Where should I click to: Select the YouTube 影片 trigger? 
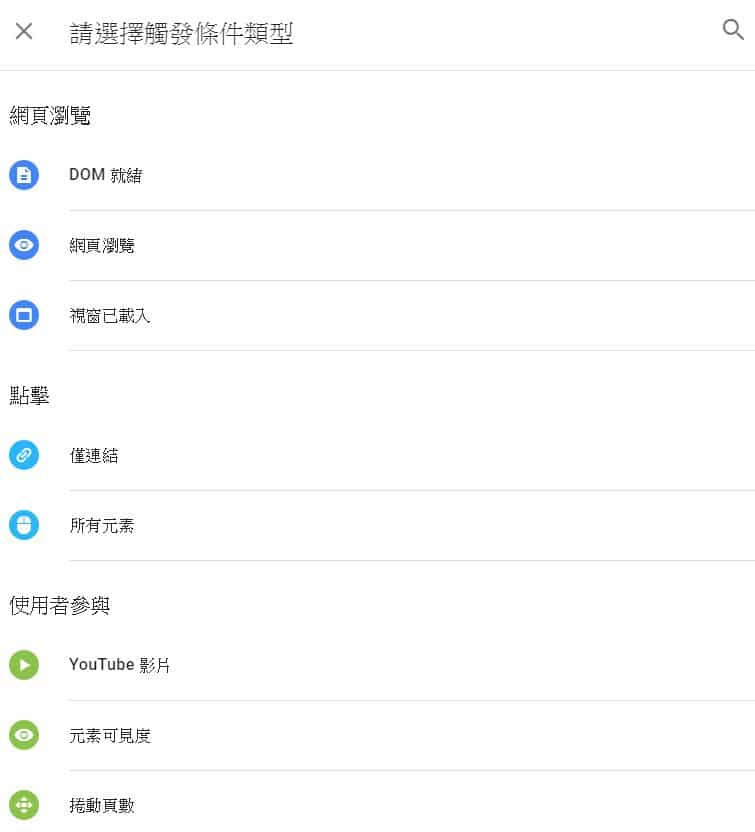tap(119, 666)
